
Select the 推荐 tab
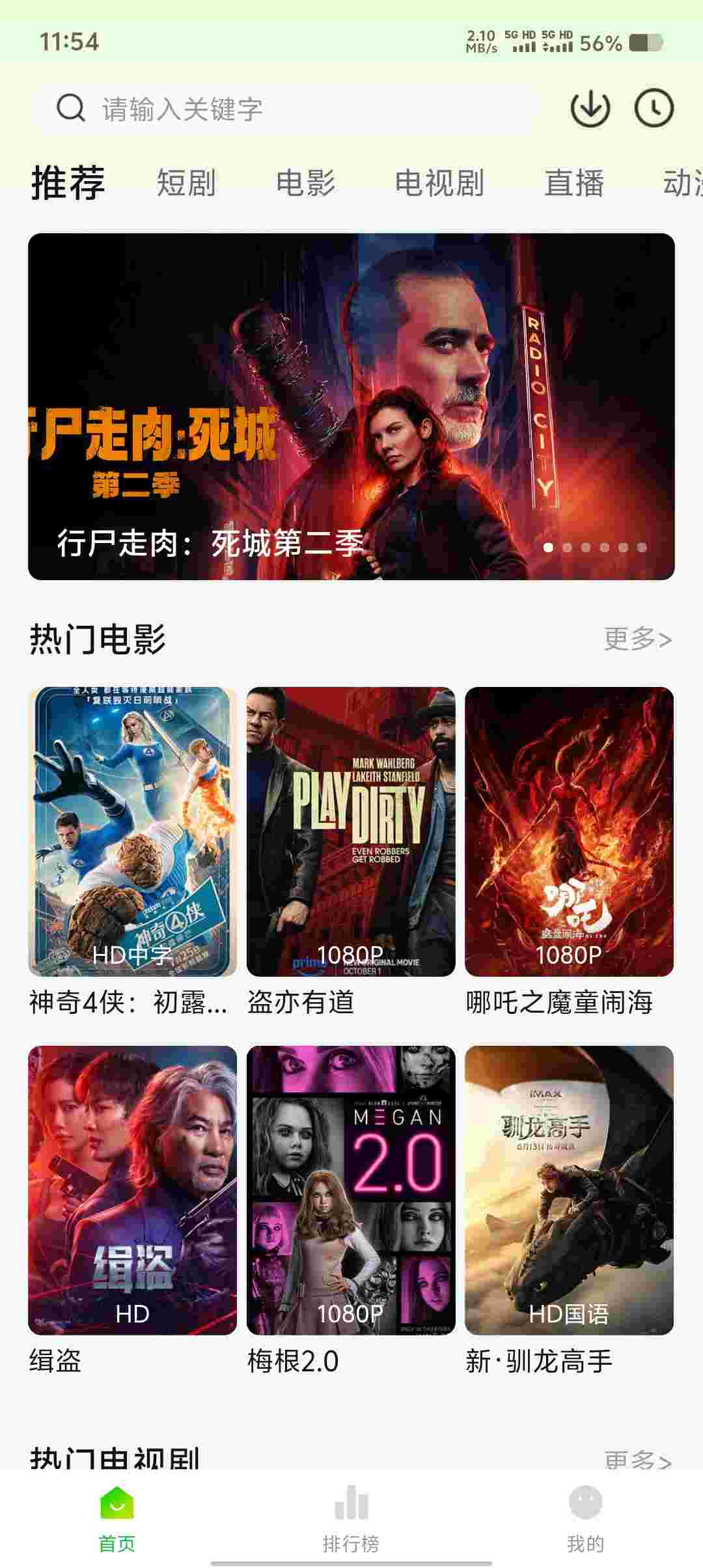pos(68,182)
